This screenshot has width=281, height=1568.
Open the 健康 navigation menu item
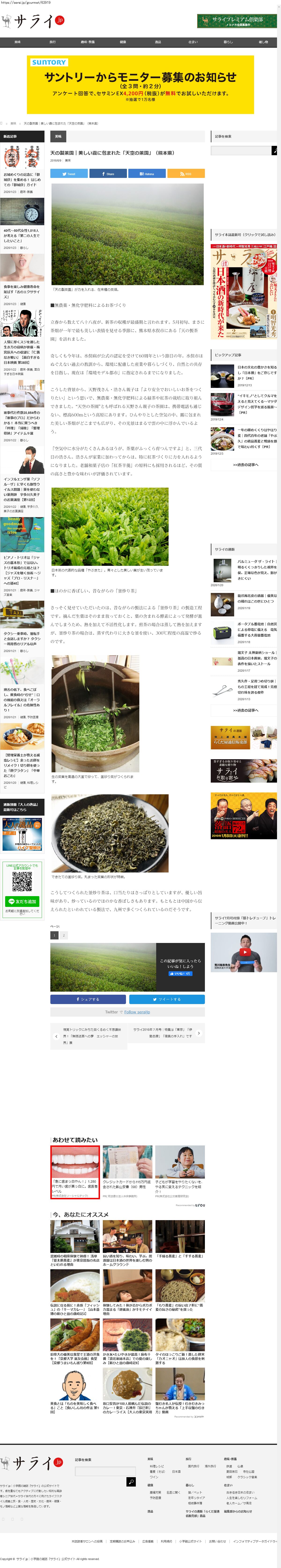click(123, 42)
